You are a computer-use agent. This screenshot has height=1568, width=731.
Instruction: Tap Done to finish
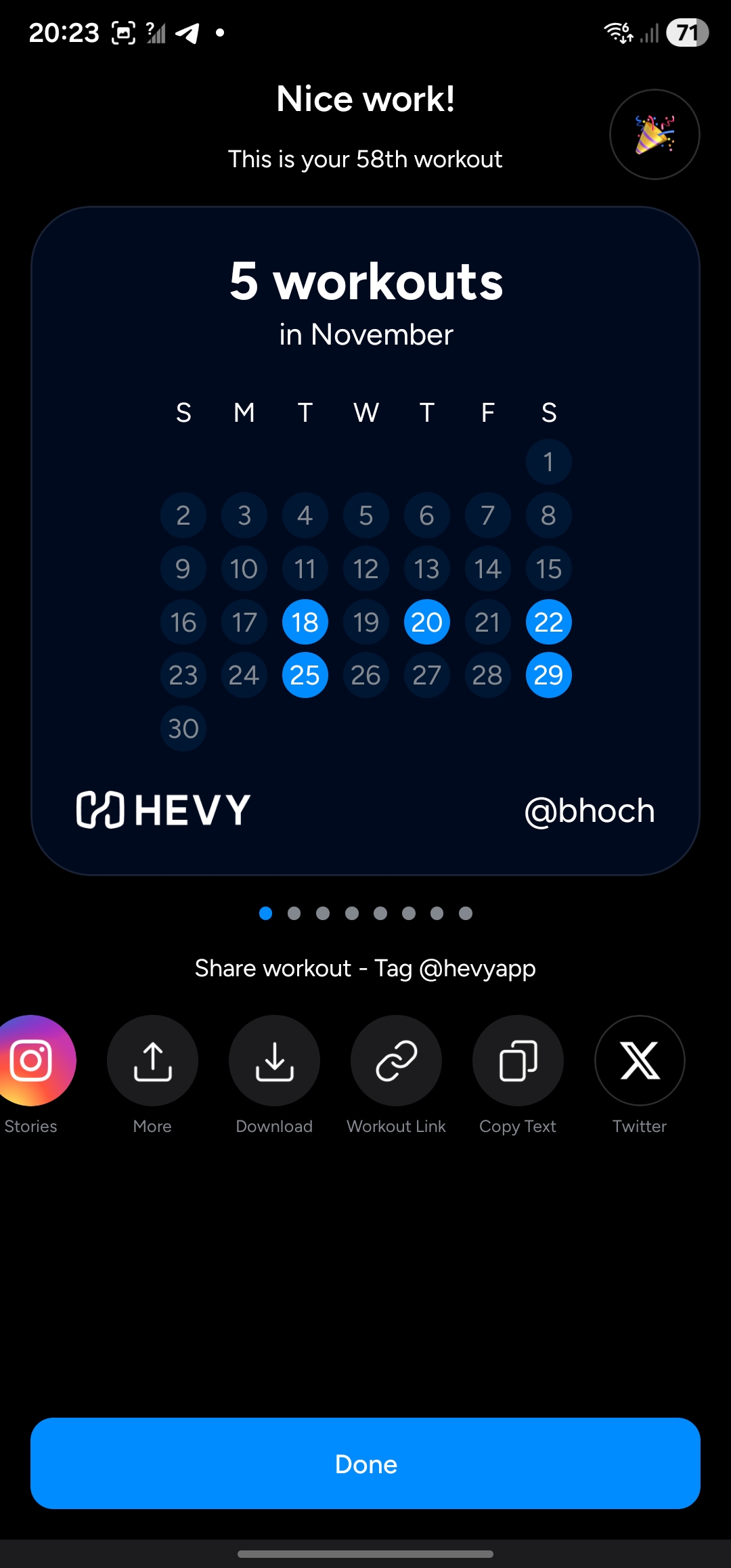click(365, 1463)
